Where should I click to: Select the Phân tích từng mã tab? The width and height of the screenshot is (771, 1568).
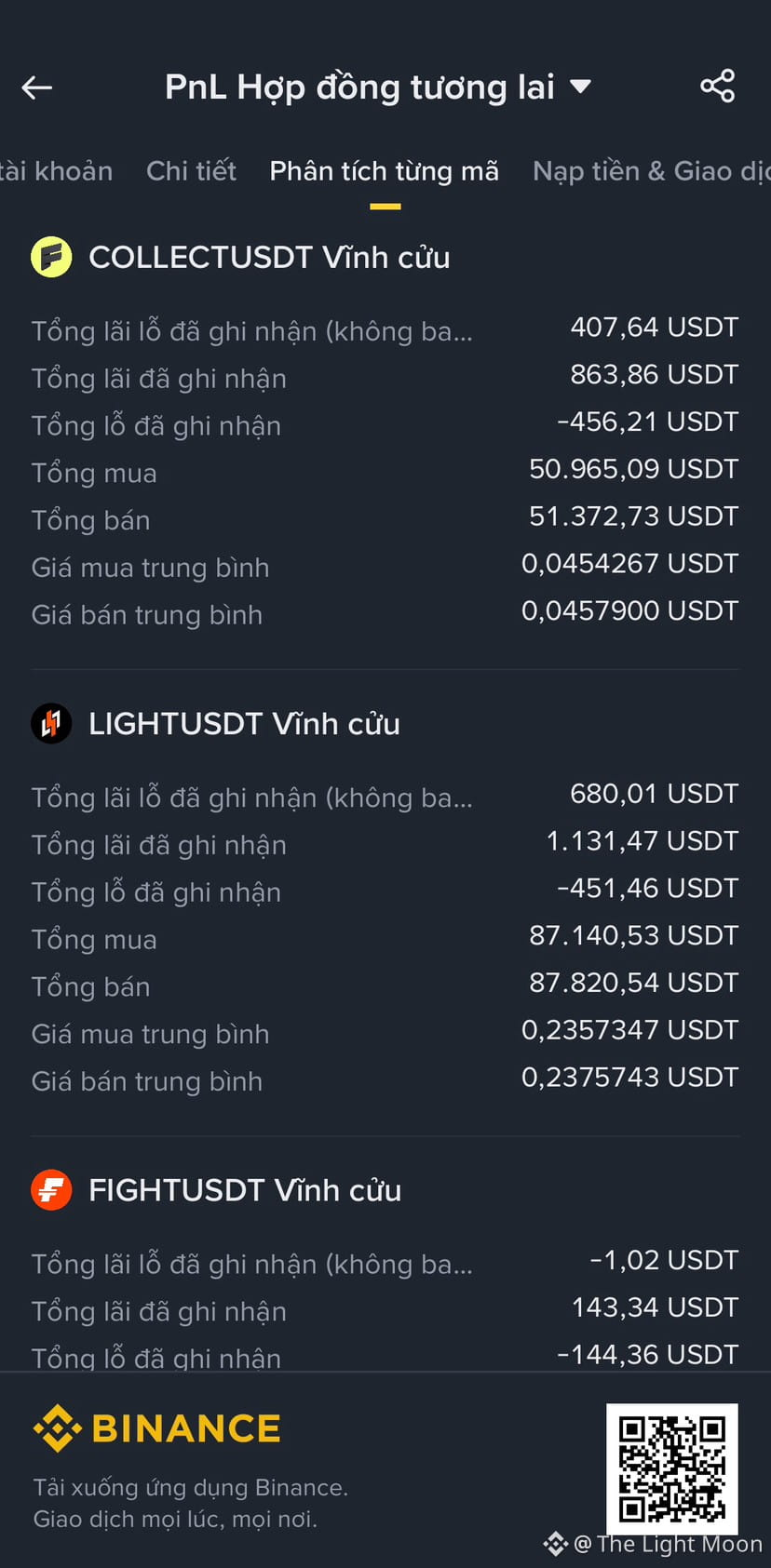click(384, 171)
